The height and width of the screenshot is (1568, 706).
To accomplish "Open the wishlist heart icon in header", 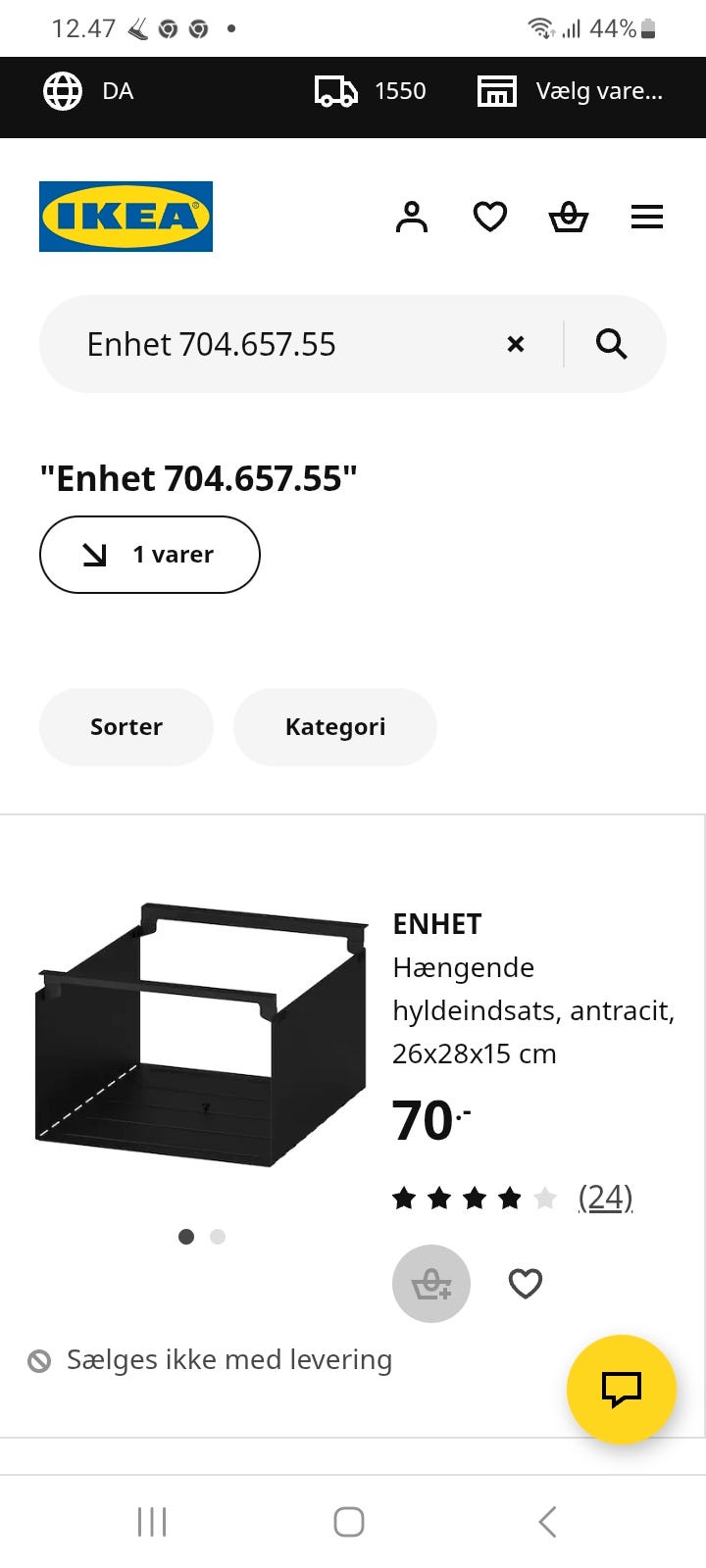I will pos(490,217).
